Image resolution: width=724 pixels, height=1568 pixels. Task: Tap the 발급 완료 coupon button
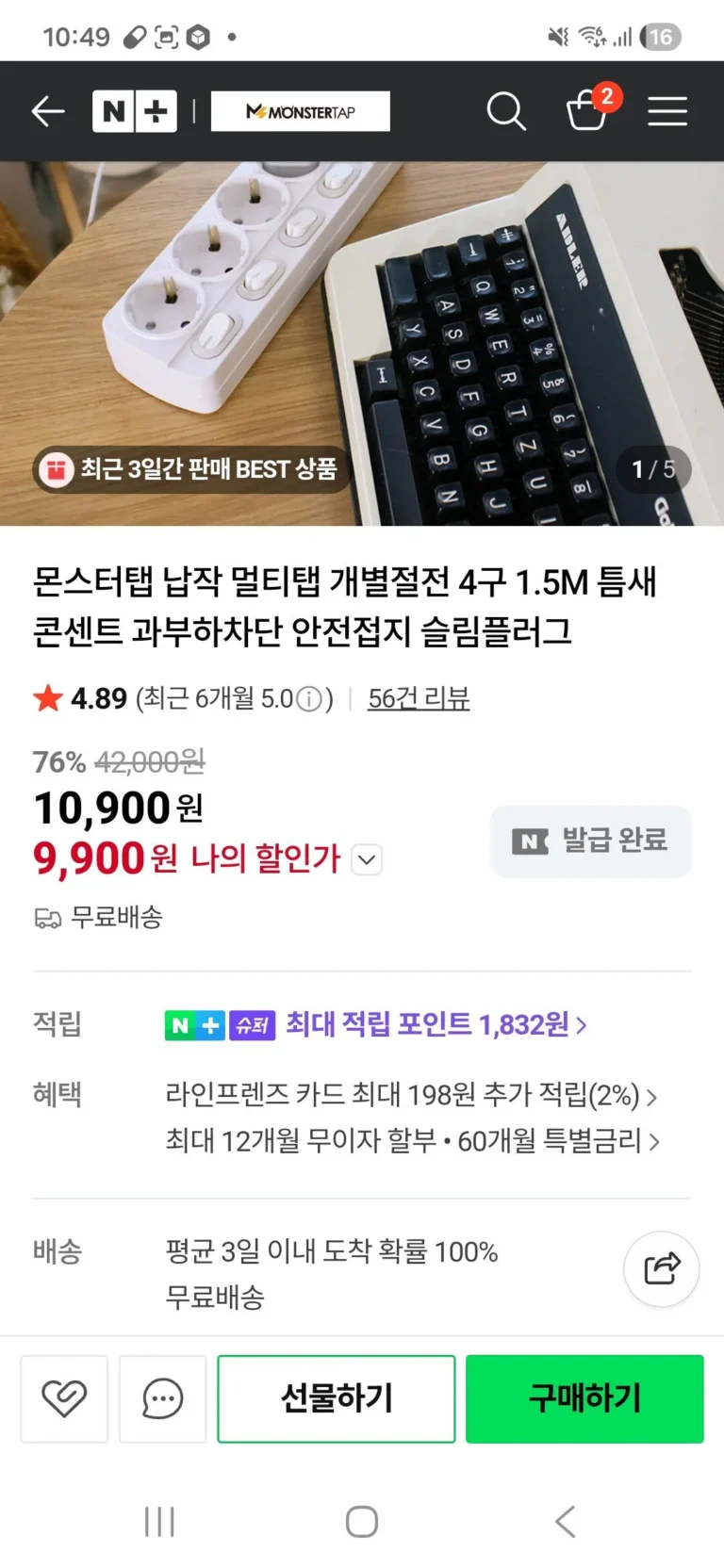[590, 841]
